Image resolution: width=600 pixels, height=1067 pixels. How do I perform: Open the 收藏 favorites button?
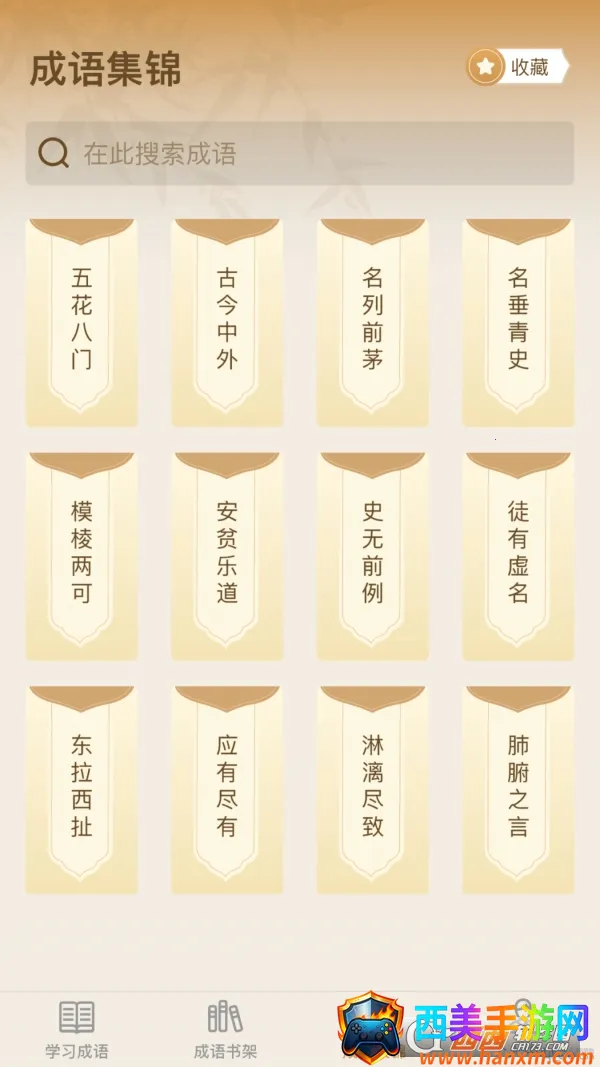click(517, 68)
